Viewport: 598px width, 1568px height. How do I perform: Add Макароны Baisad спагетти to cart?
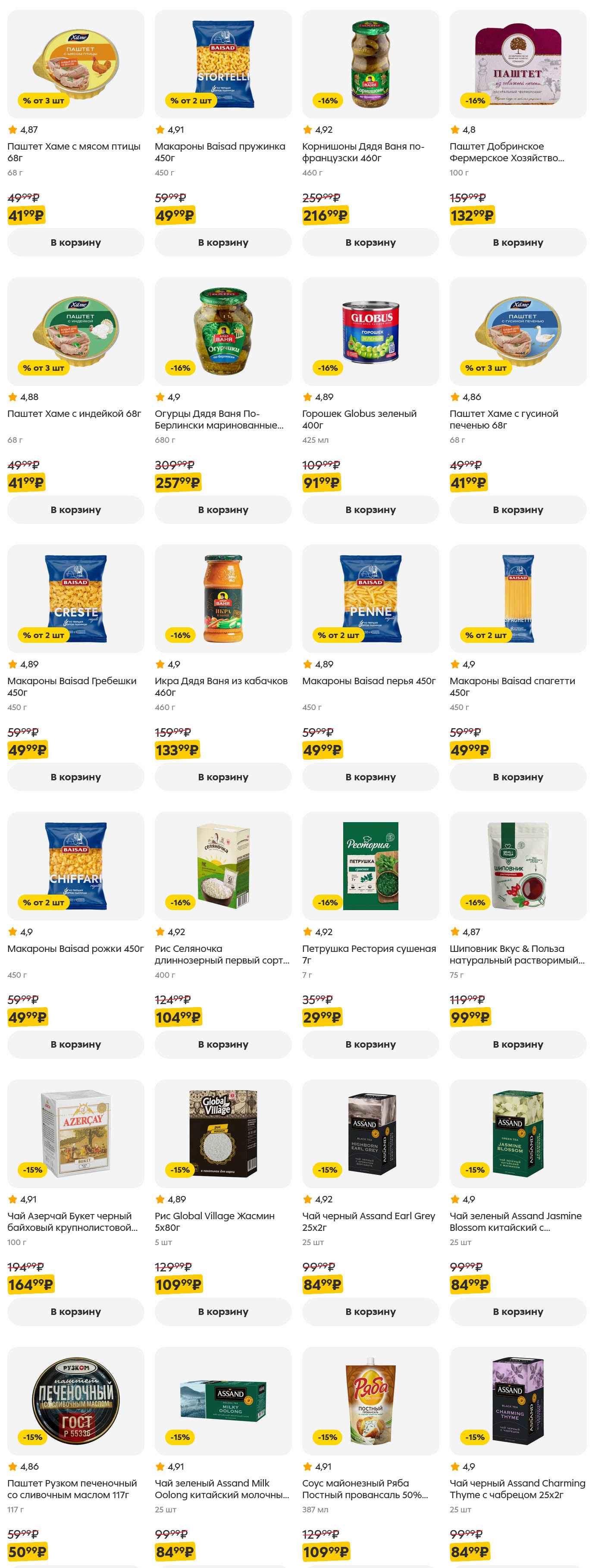(x=518, y=777)
